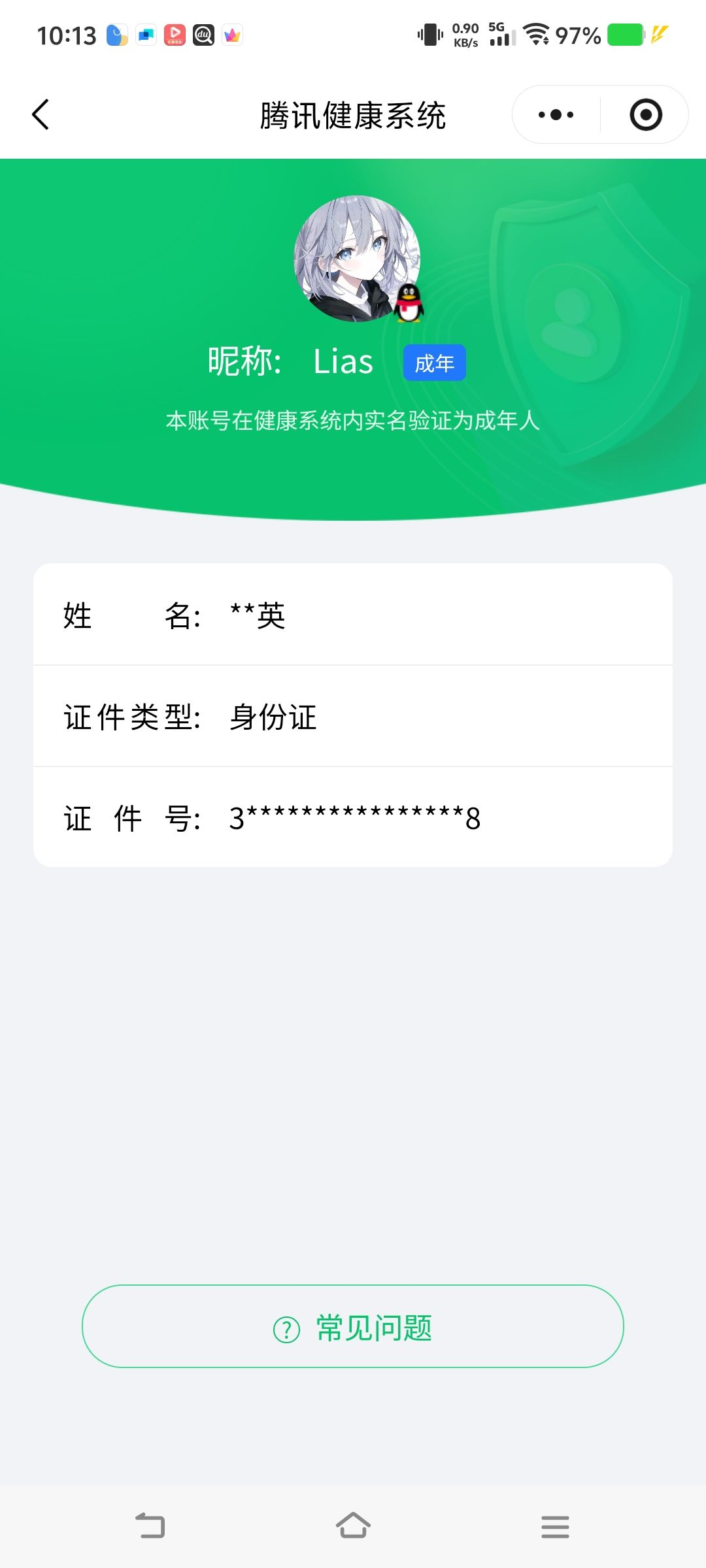Viewport: 706px width, 1568px height.
Task: Expand the 证件类型 row showing 身份证
Action: click(x=353, y=717)
